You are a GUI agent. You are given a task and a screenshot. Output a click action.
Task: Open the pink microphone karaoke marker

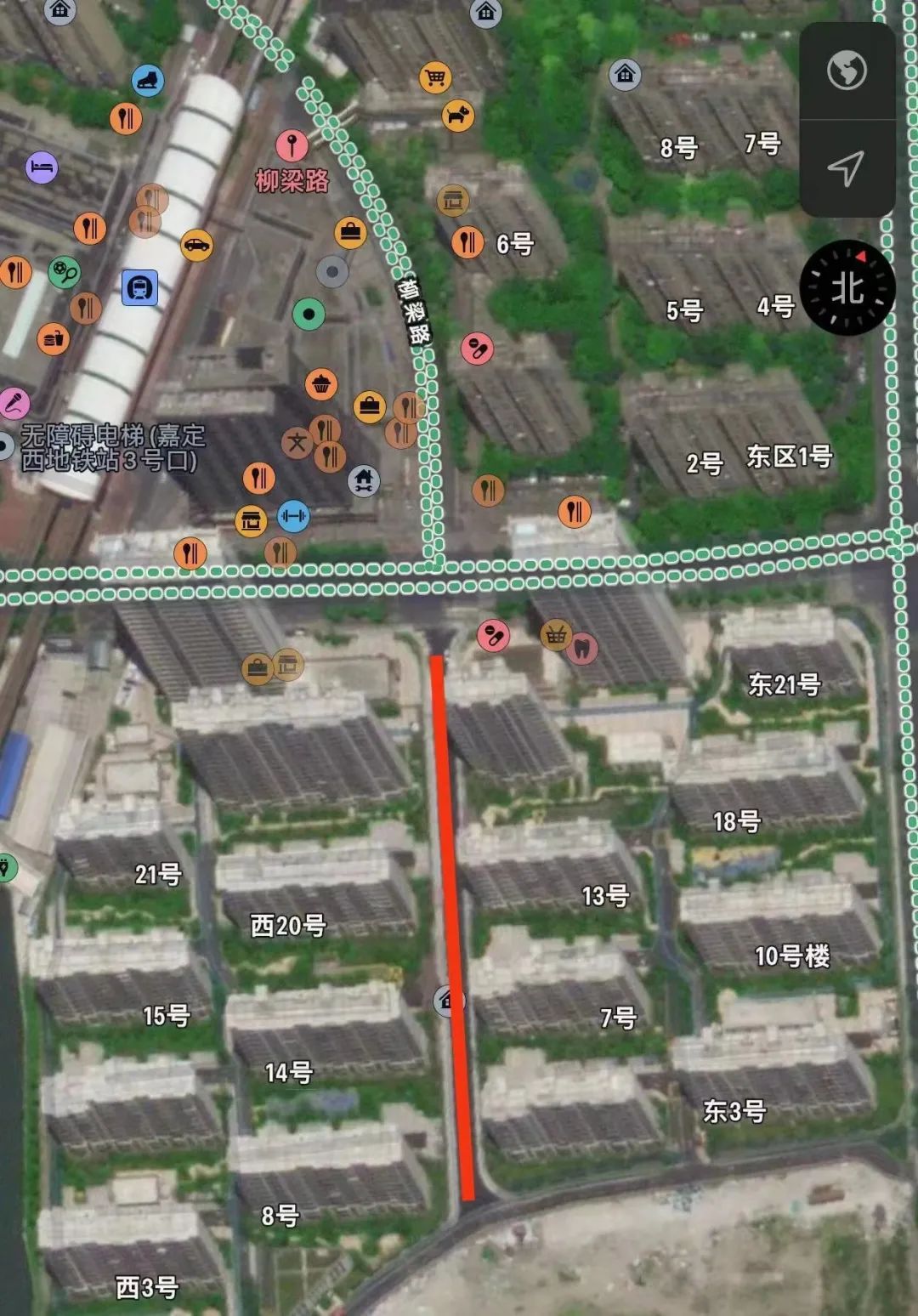coord(13,402)
